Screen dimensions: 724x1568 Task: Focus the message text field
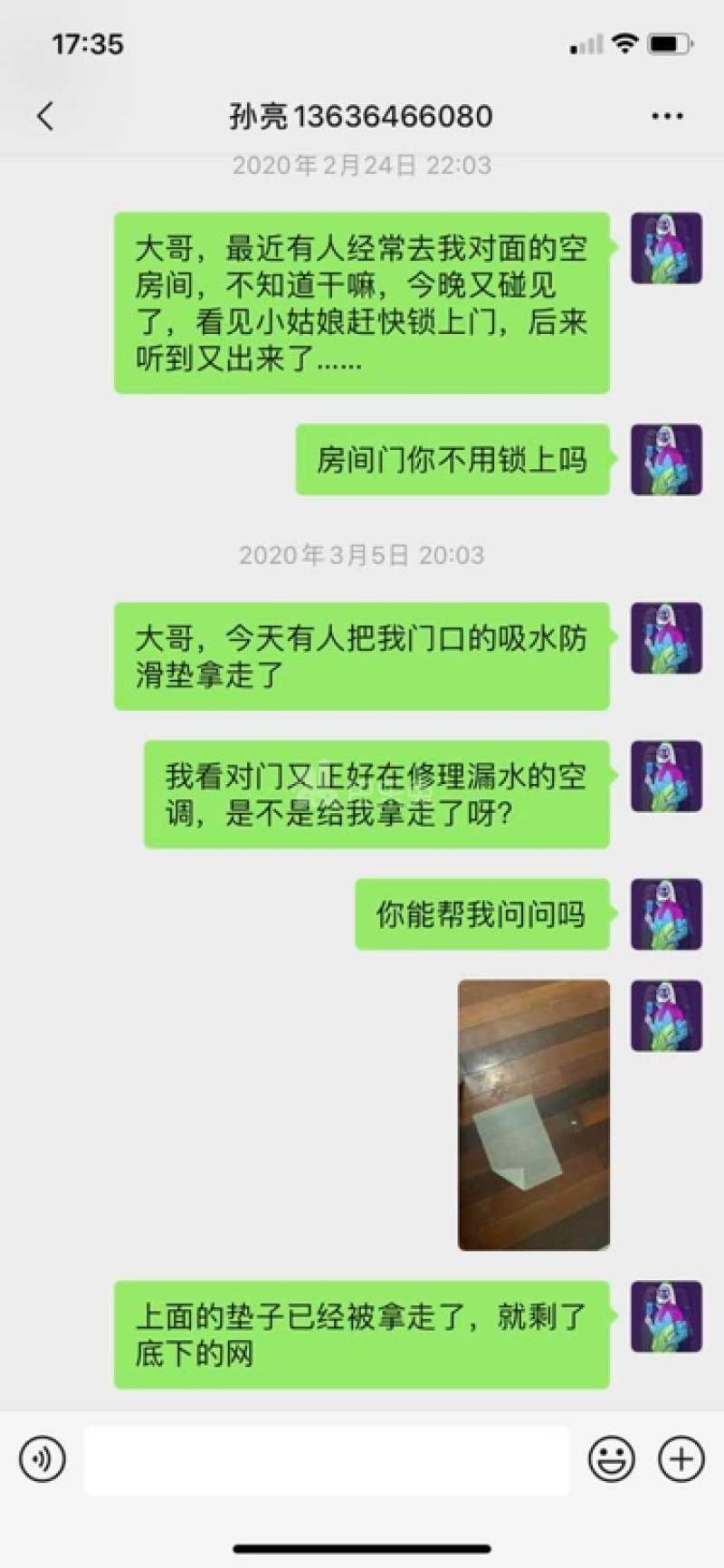326,1459
